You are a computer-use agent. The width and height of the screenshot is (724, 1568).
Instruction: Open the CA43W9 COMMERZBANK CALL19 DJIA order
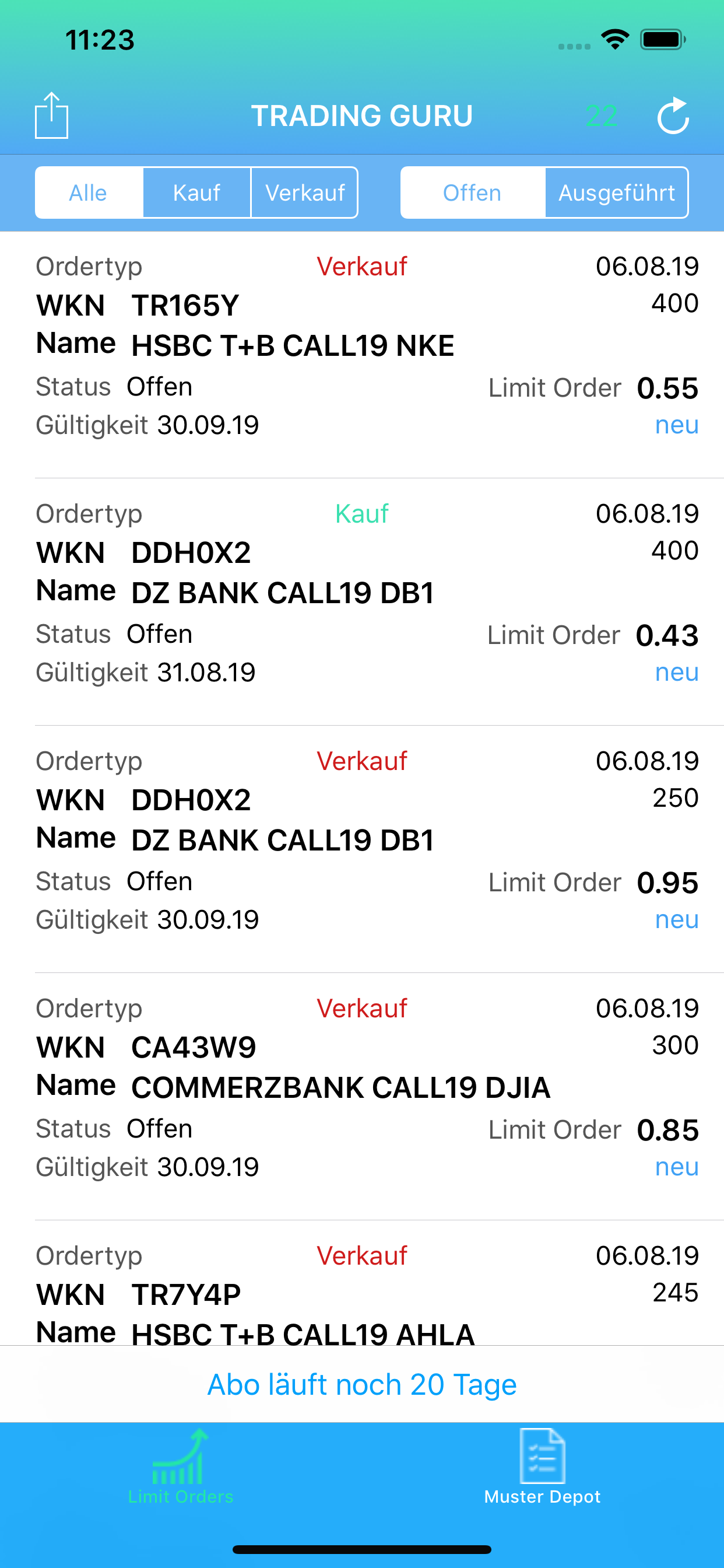coord(362,1096)
